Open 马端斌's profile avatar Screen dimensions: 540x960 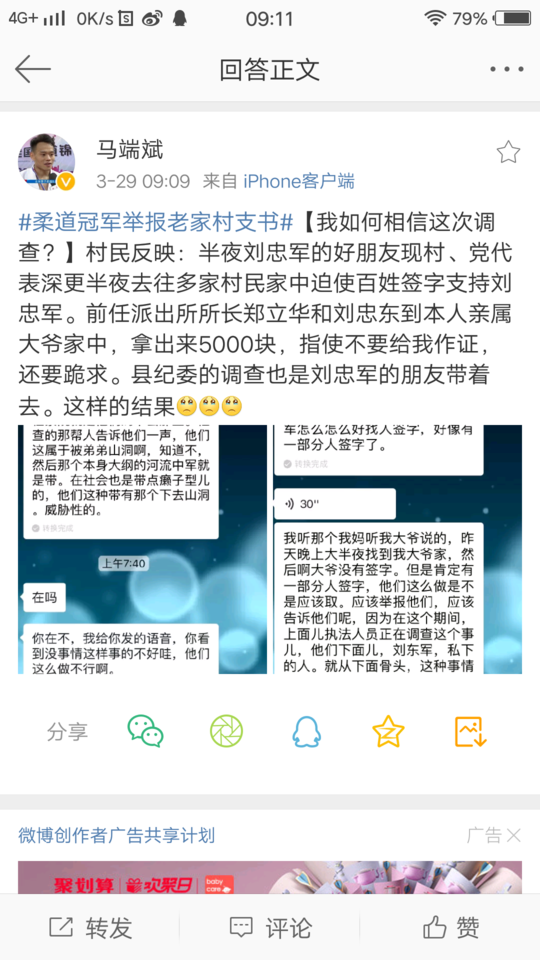47,162
